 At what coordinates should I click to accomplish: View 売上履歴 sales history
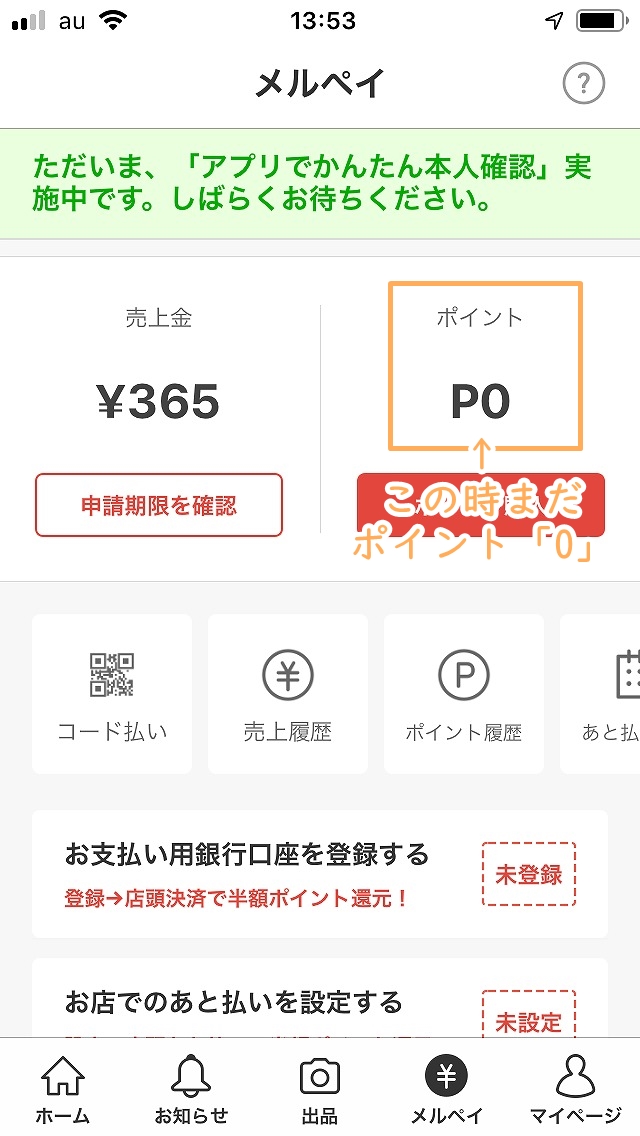288,694
